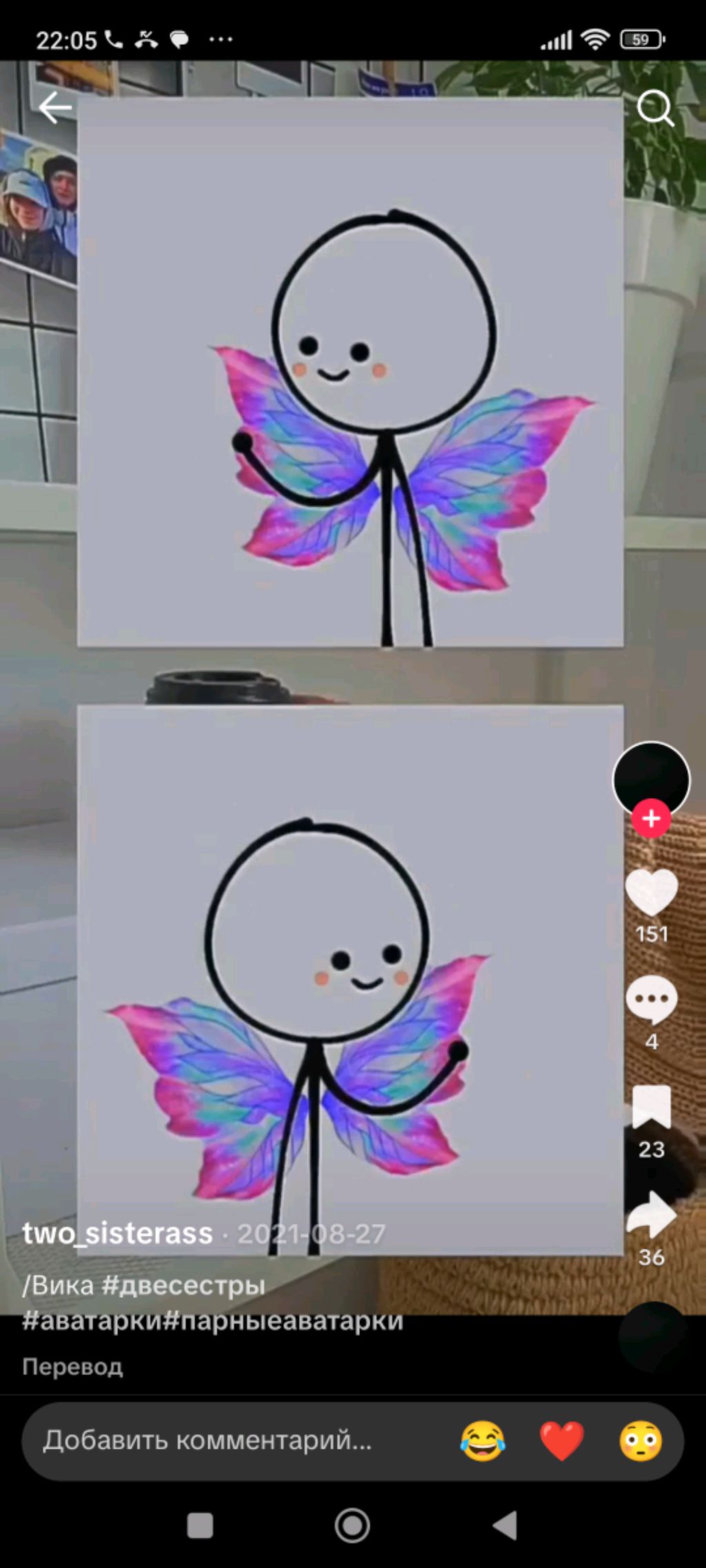
Task: Tap Перевод to translate the caption
Action: 72,1366
